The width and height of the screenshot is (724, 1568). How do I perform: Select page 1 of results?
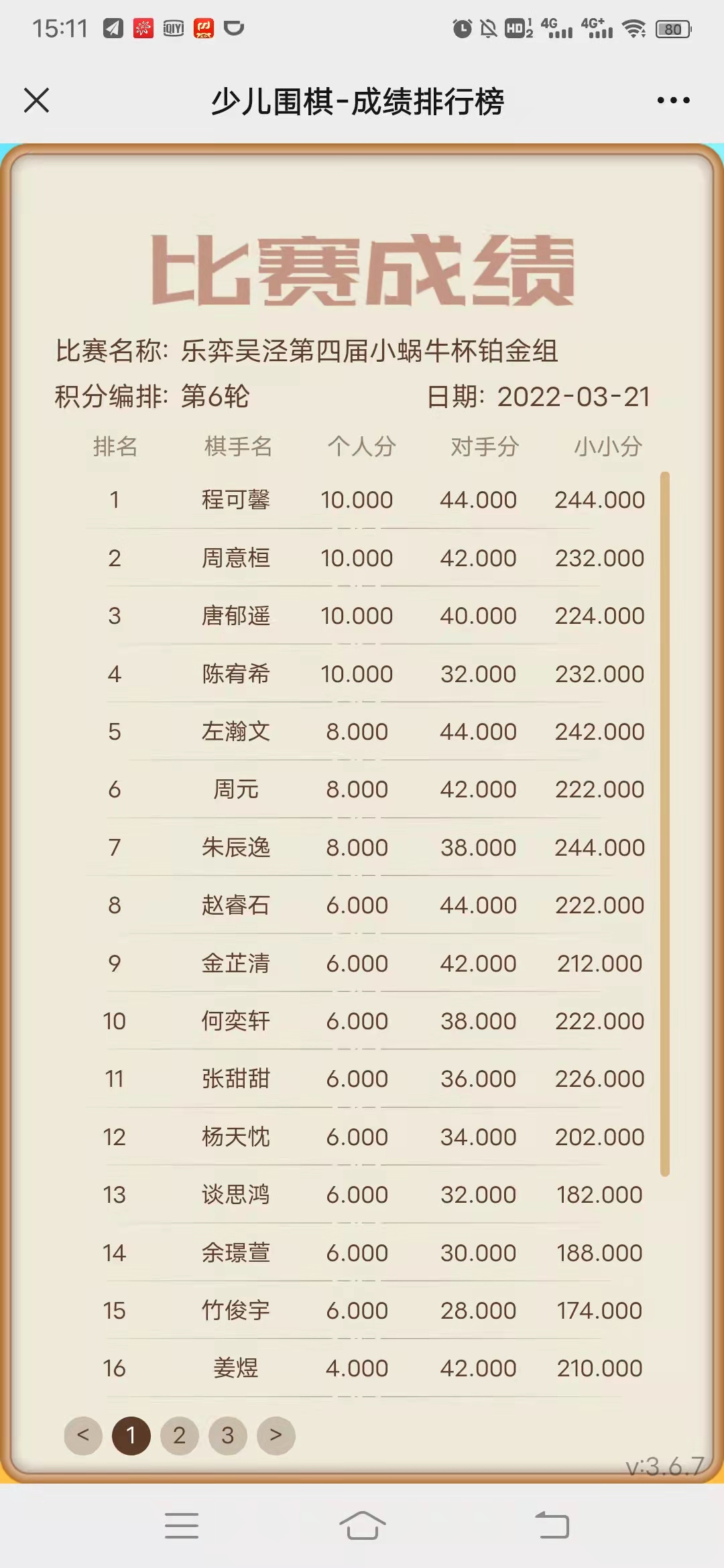click(x=131, y=1435)
